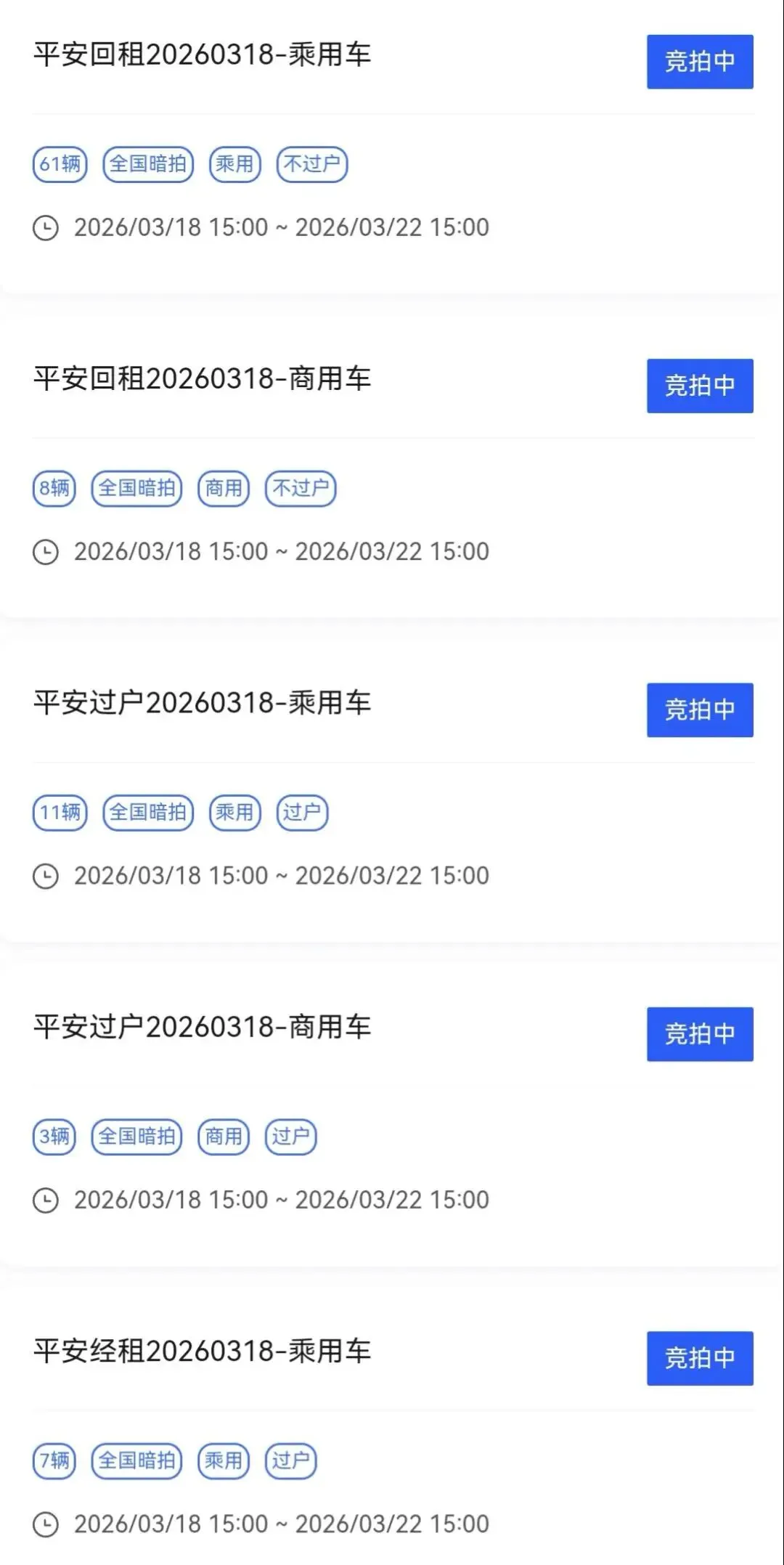
Task: Open 平安回租20260318-商用车 auction card
Action: (x=203, y=379)
